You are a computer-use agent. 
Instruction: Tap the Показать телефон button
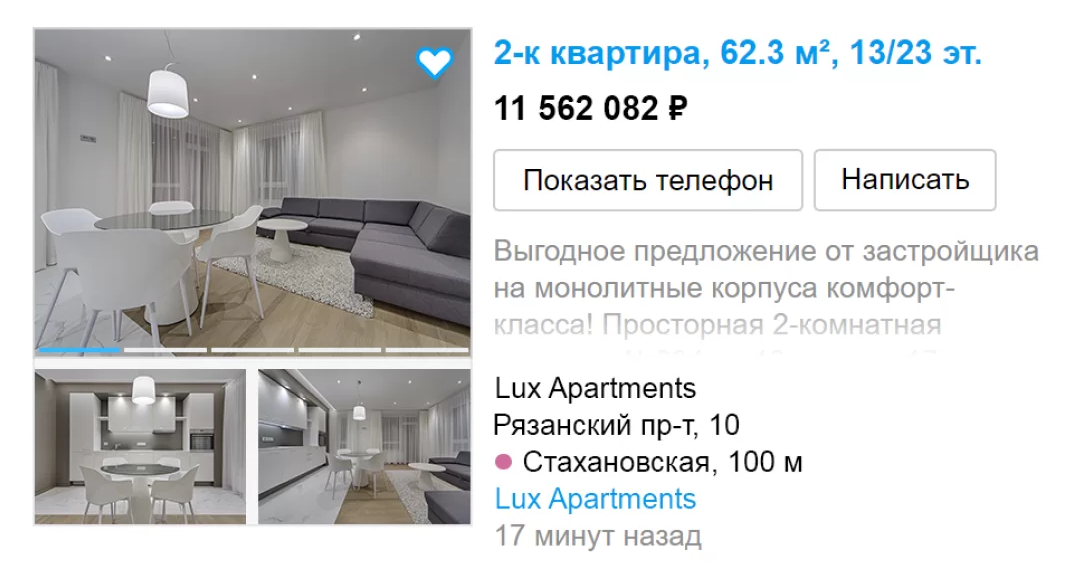(x=648, y=180)
